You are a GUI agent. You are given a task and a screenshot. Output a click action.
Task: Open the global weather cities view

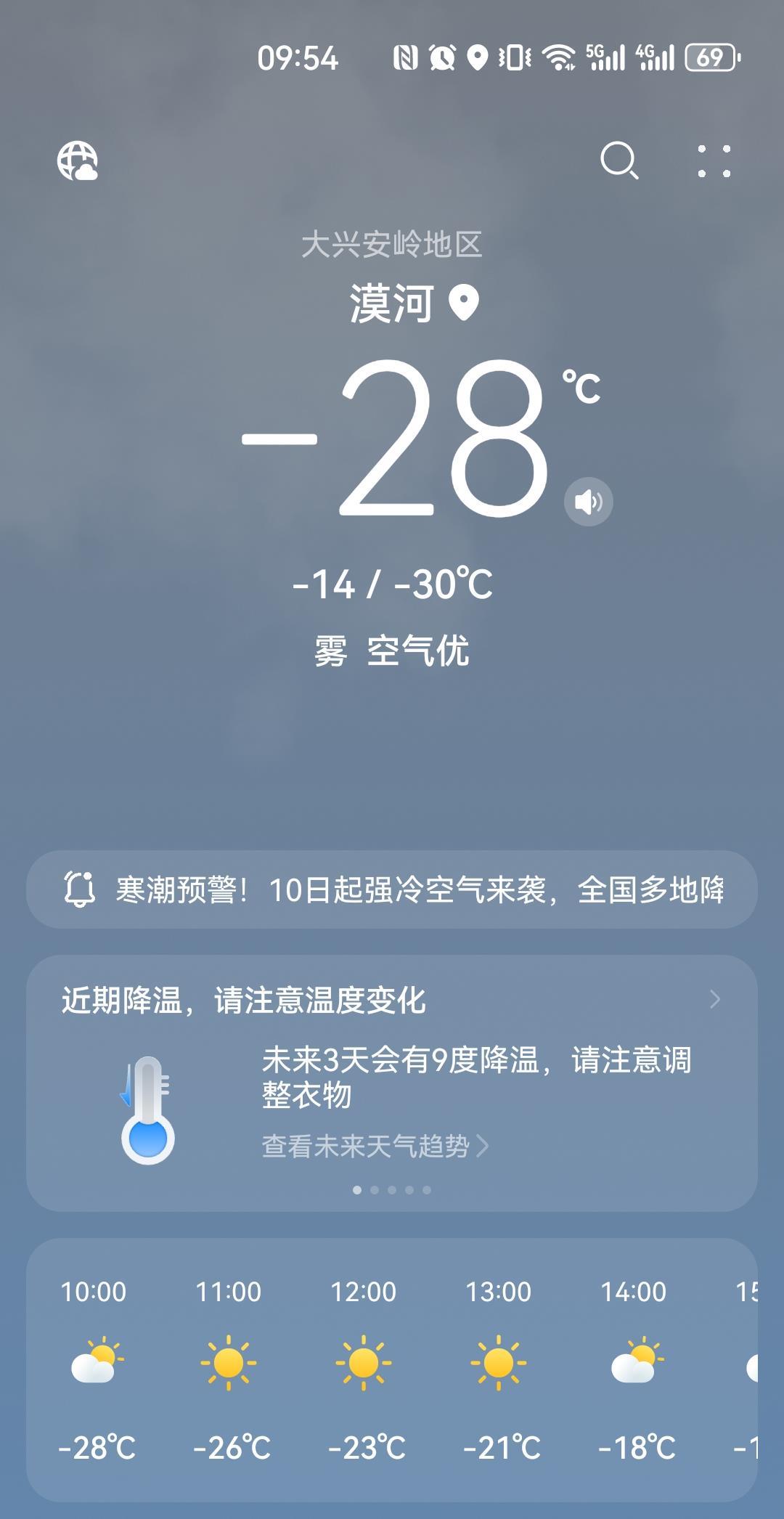(x=78, y=161)
